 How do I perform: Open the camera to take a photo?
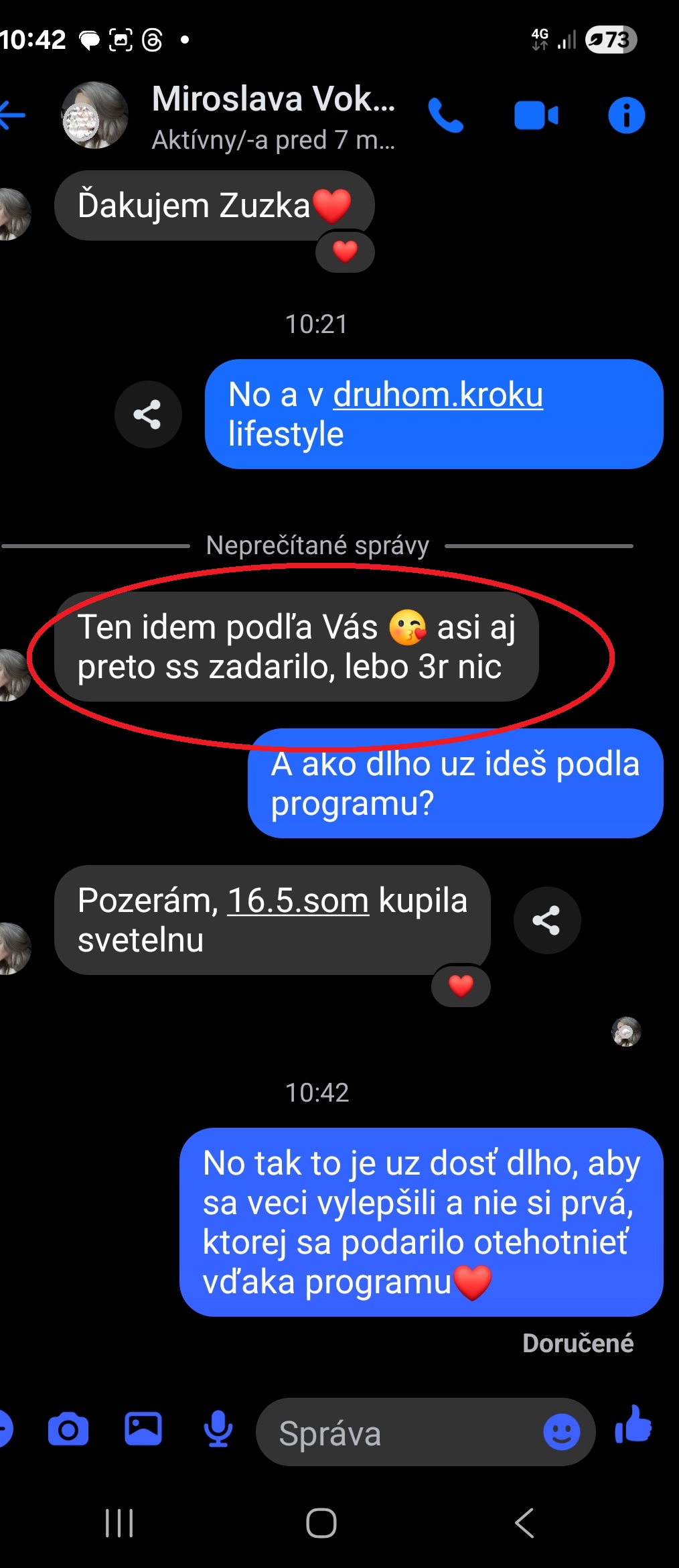point(68,1430)
